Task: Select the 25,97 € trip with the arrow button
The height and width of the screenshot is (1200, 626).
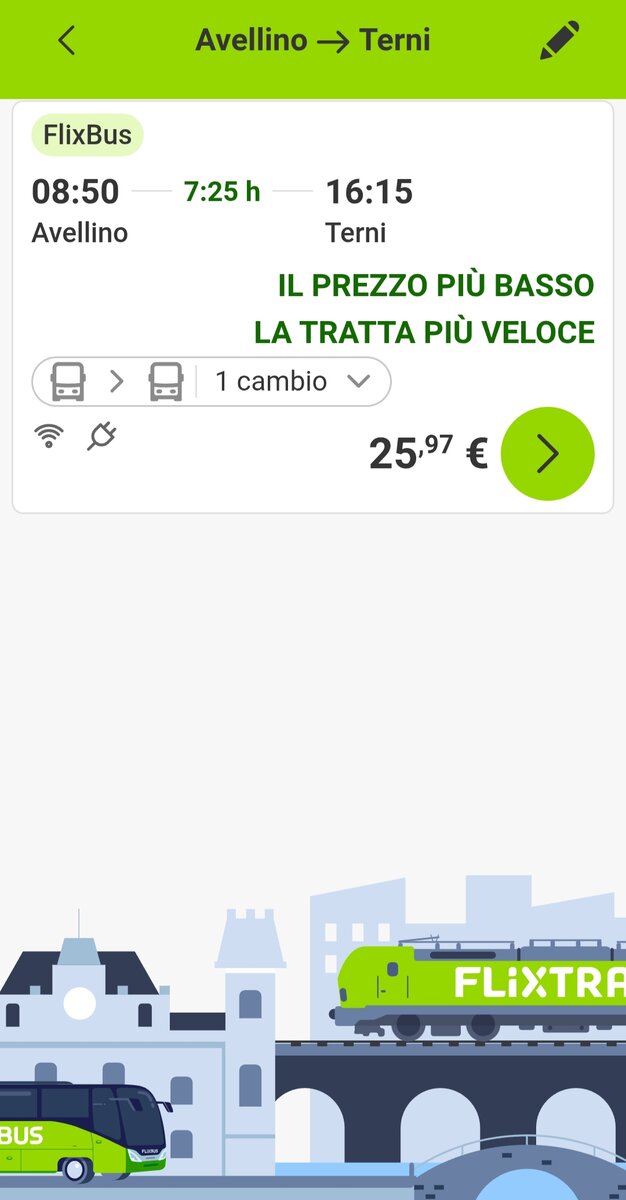Action: coord(547,454)
